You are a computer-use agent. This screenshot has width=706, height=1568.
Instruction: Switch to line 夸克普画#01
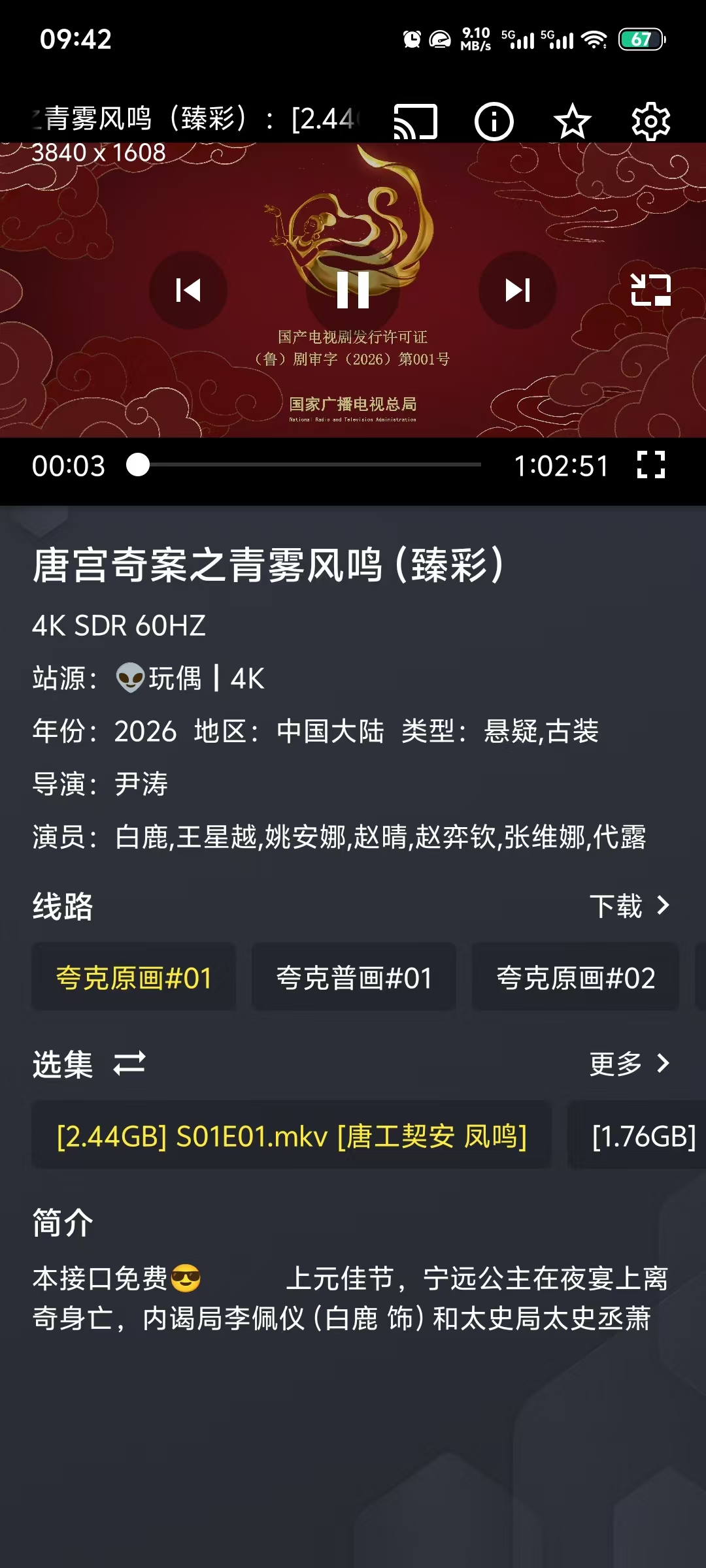click(x=354, y=979)
